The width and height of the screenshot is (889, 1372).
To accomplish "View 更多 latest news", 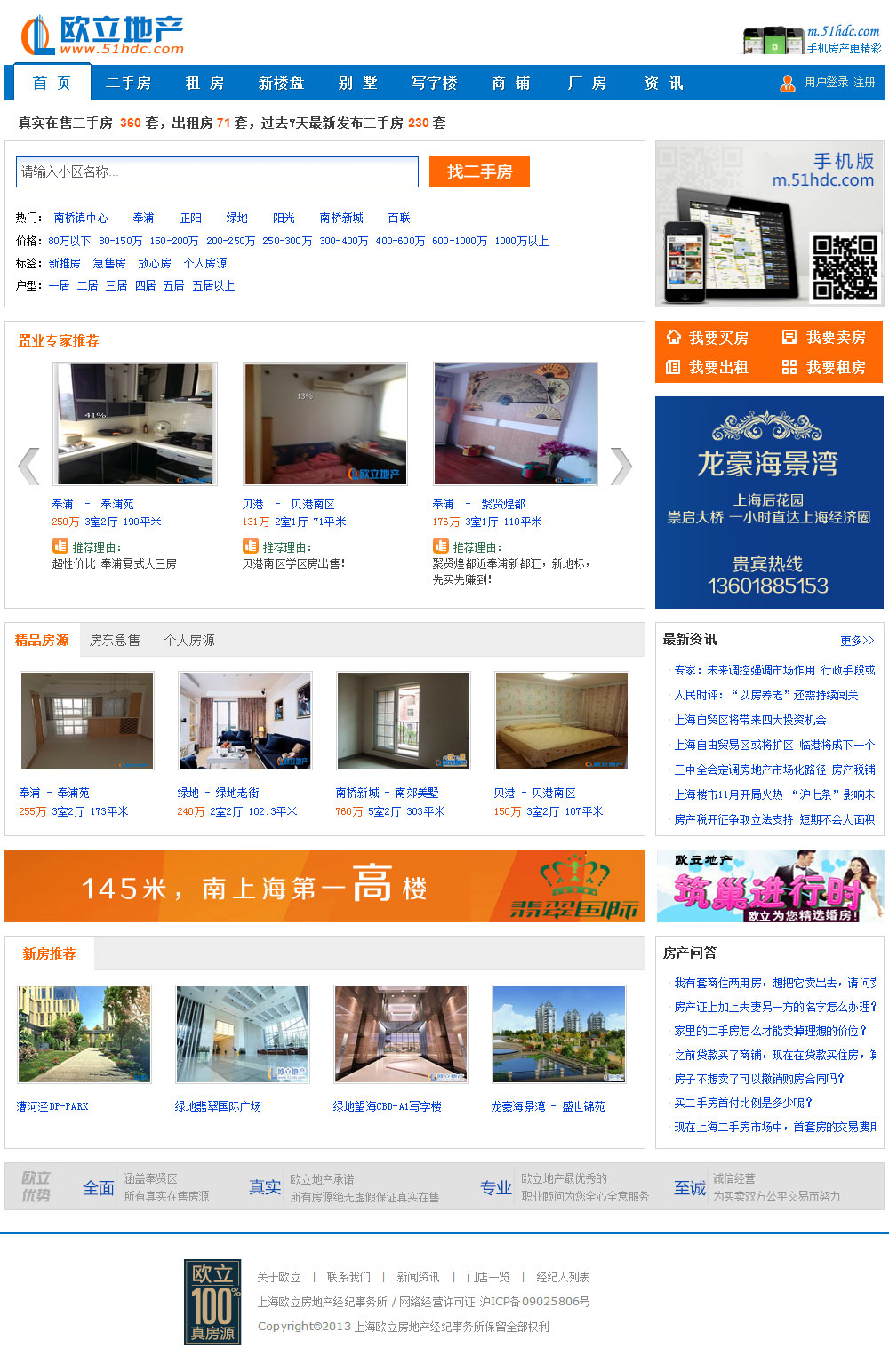I will tap(857, 641).
